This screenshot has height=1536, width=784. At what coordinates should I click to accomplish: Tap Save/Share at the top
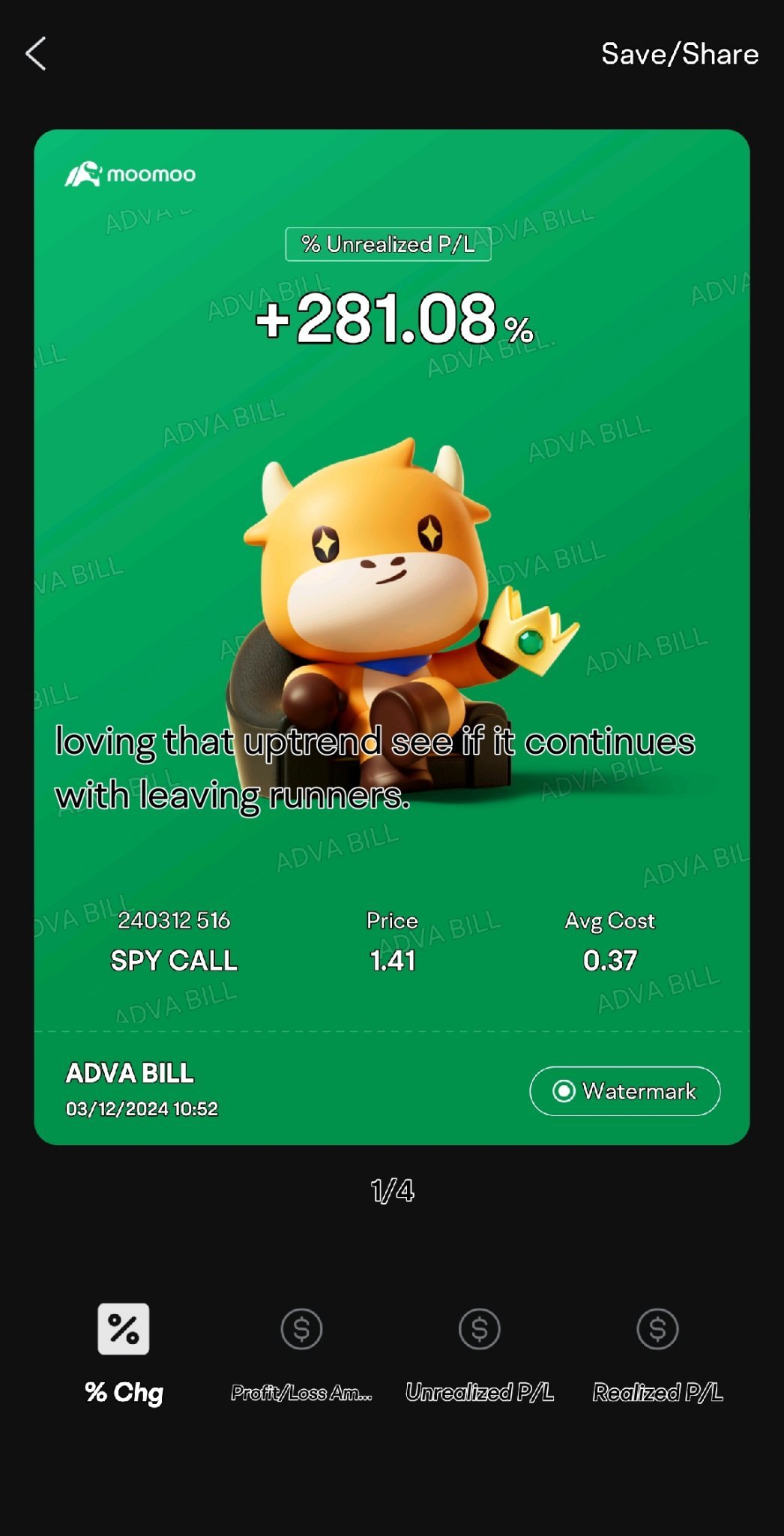click(x=679, y=54)
